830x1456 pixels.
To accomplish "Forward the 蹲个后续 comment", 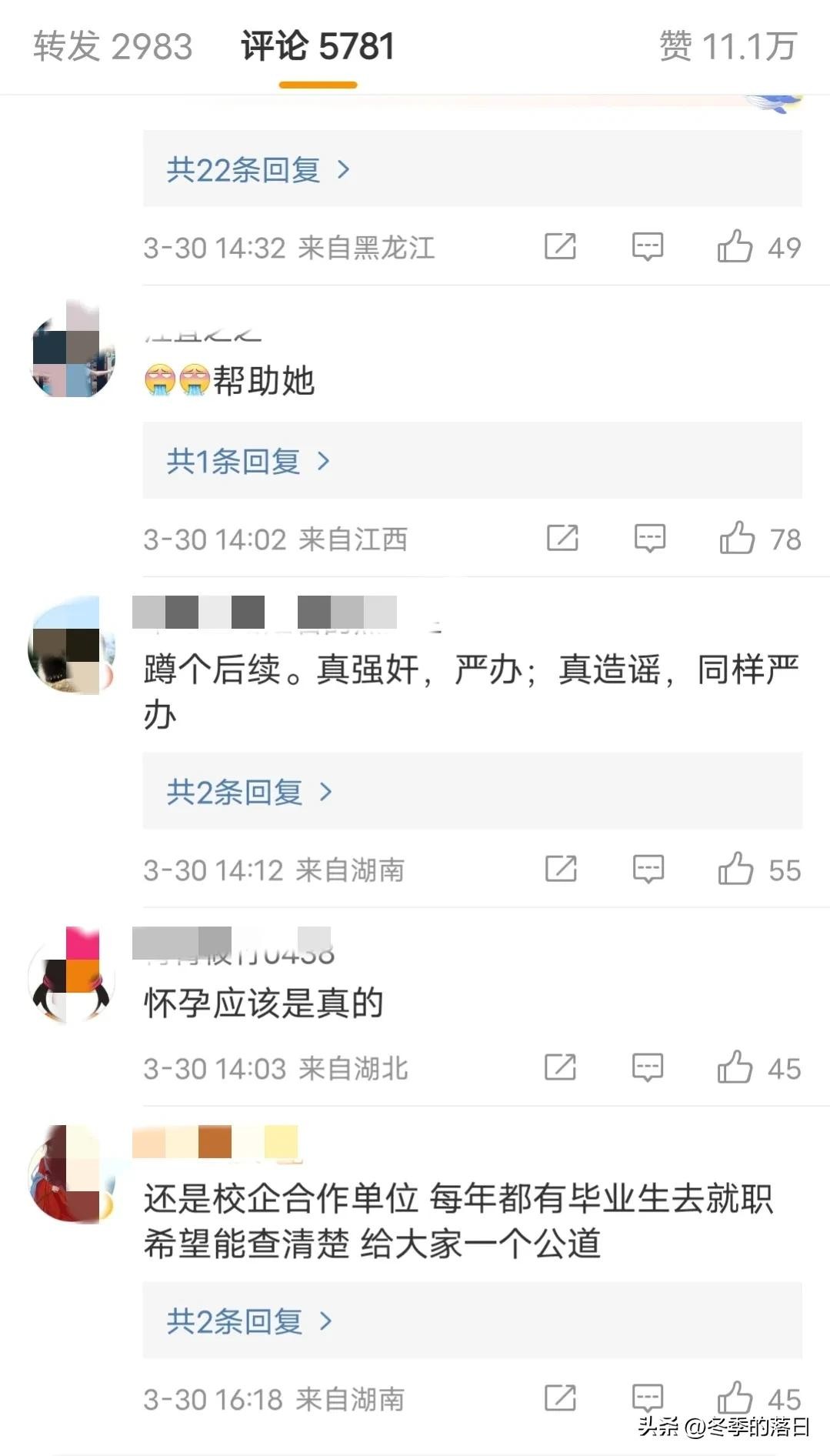I will pos(561,870).
